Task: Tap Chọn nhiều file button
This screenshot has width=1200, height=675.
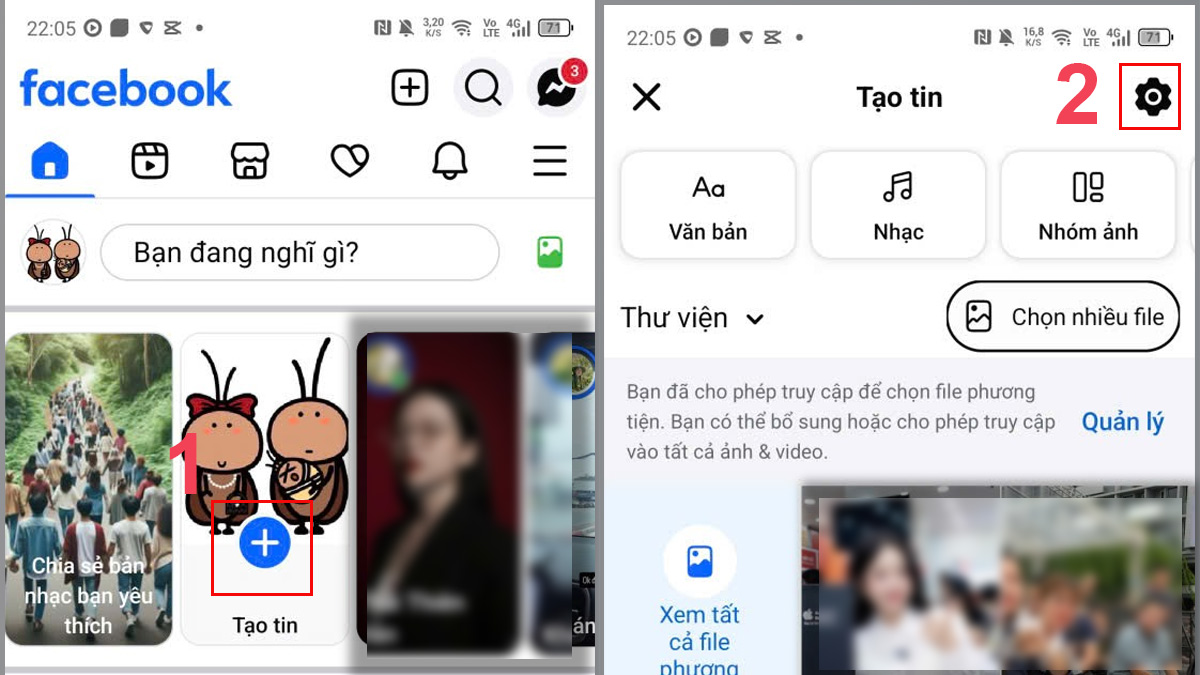Action: tap(1063, 317)
